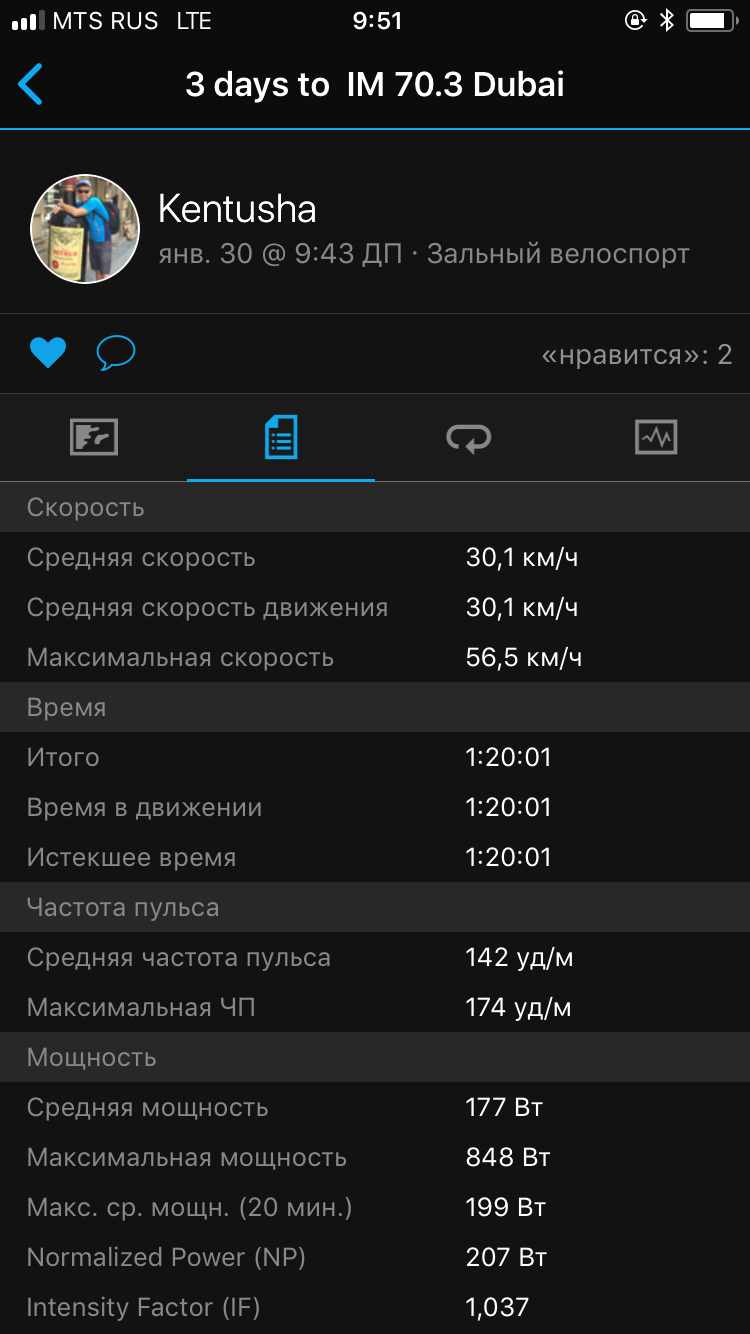Switch to the laps tab
Image resolution: width=750 pixels, height=1334 pixels.
[x=468, y=437]
